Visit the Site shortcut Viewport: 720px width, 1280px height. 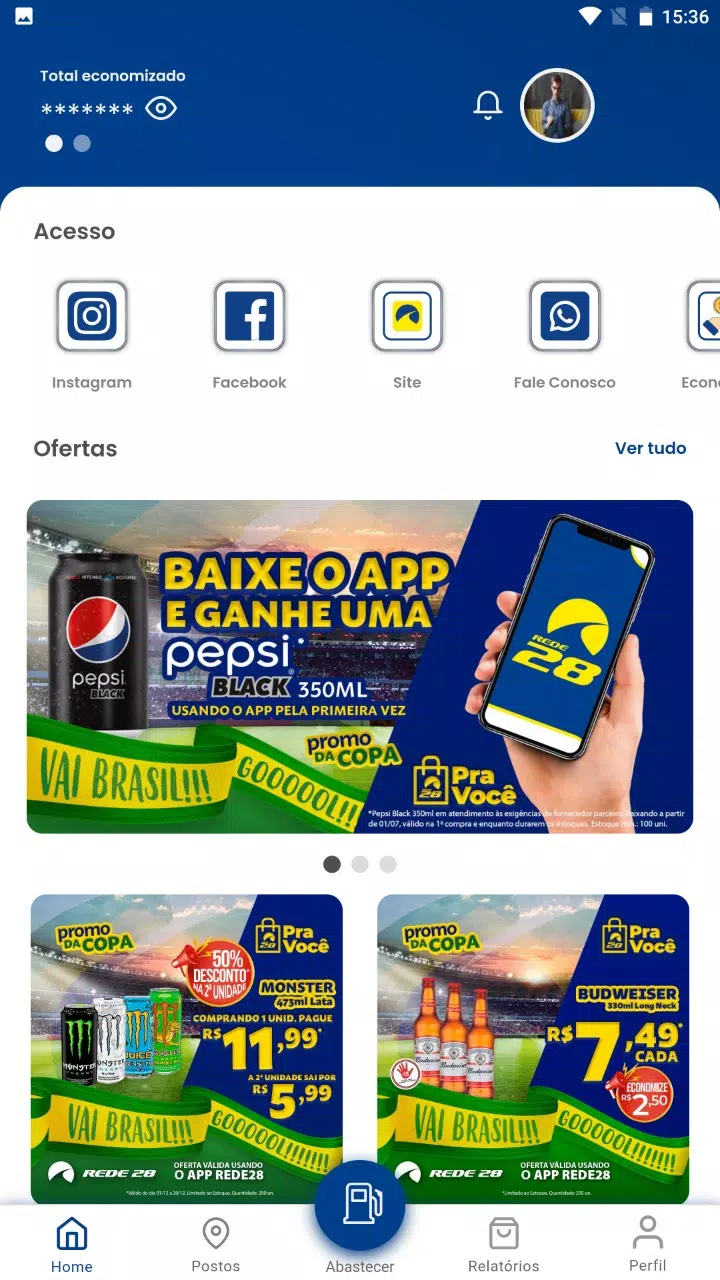coord(407,316)
